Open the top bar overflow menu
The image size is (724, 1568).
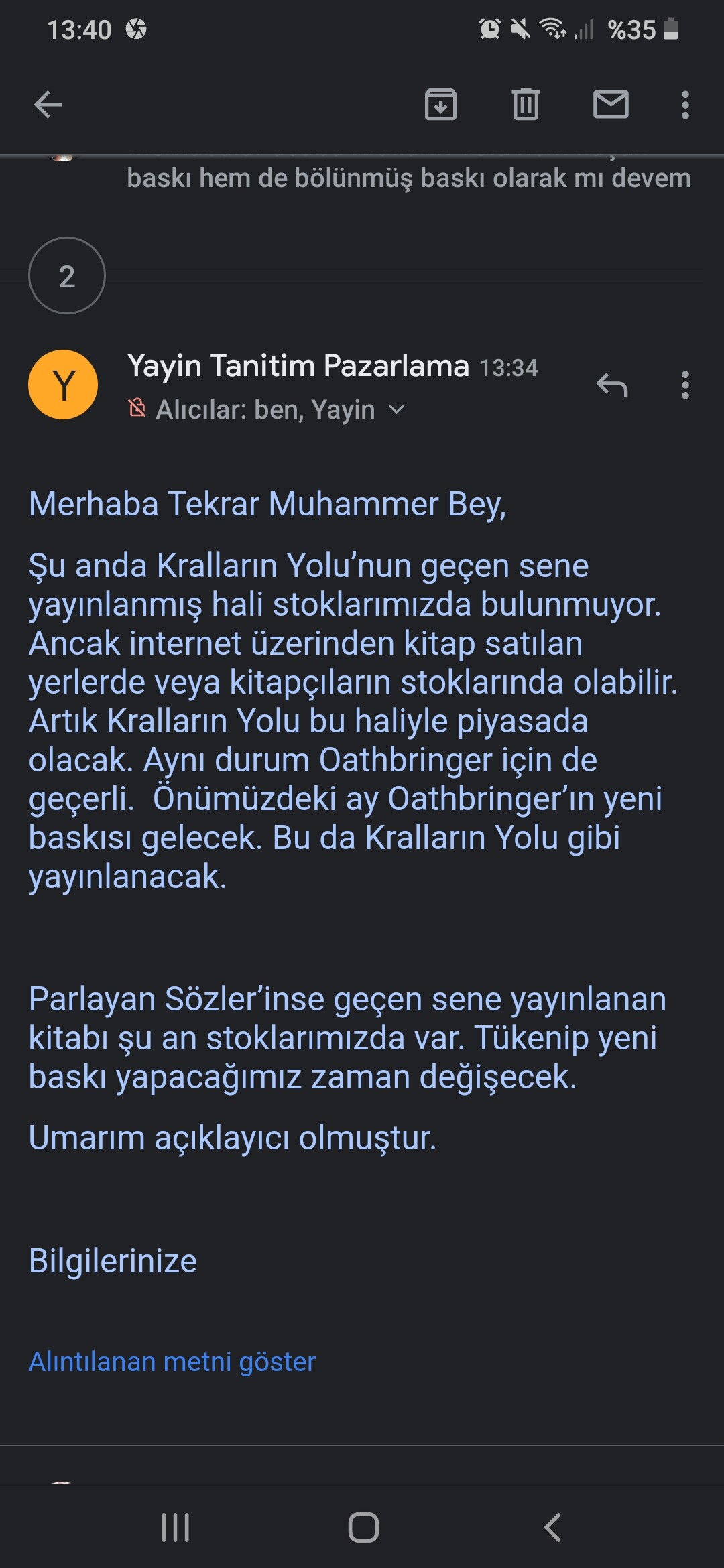coord(684,105)
